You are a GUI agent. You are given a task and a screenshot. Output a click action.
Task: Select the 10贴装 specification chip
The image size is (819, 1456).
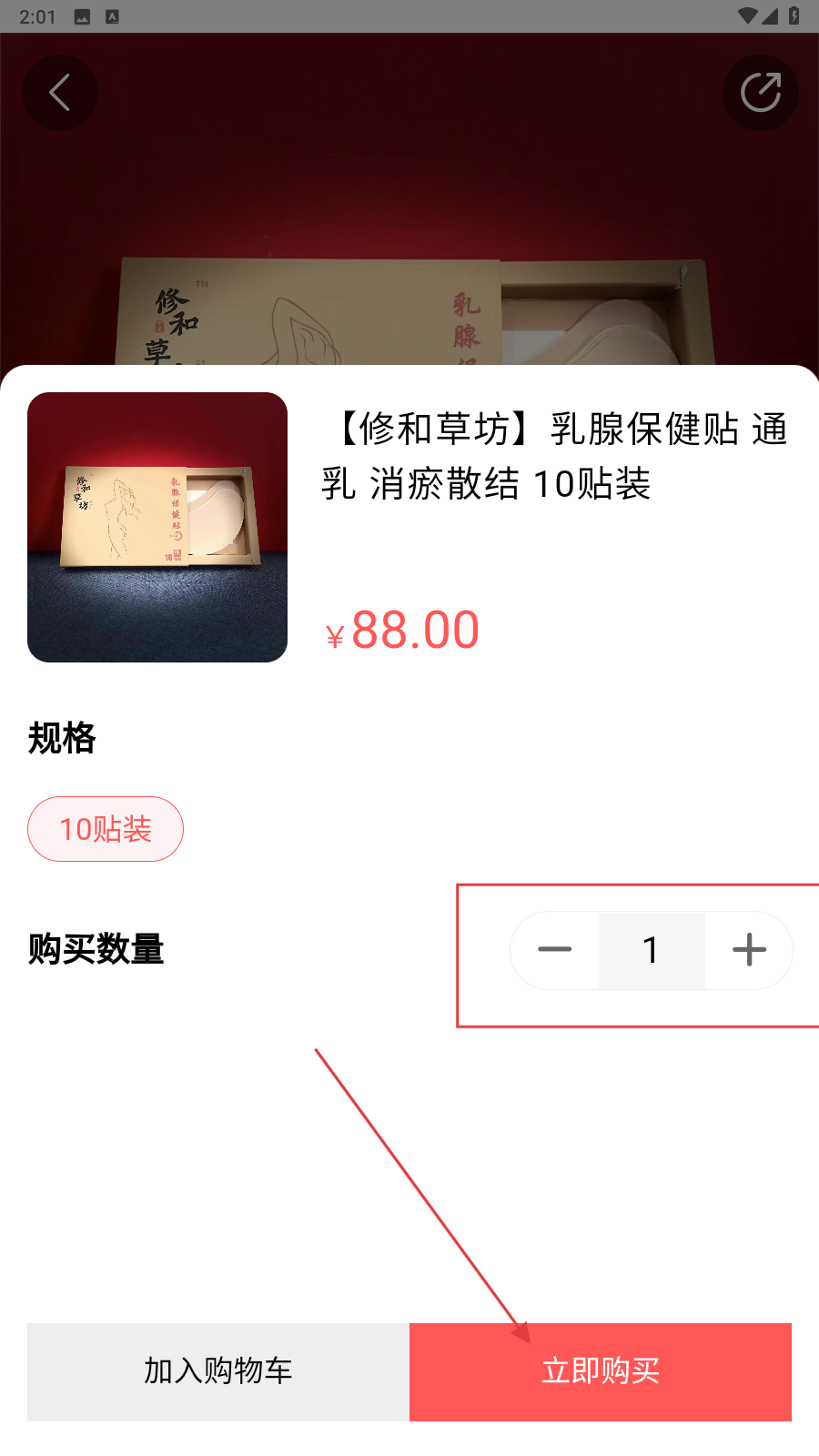click(x=106, y=829)
